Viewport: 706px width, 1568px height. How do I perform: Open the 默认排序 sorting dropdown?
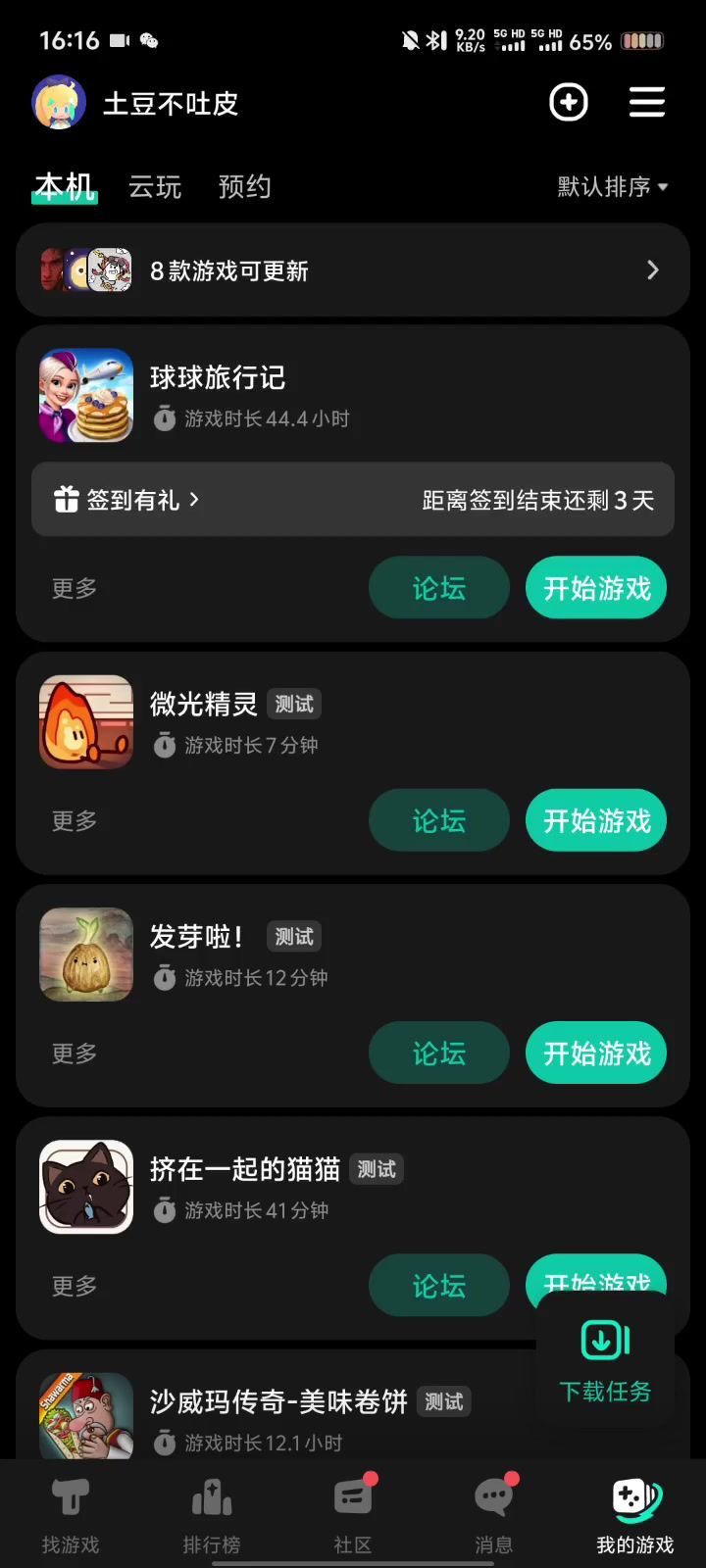[612, 186]
